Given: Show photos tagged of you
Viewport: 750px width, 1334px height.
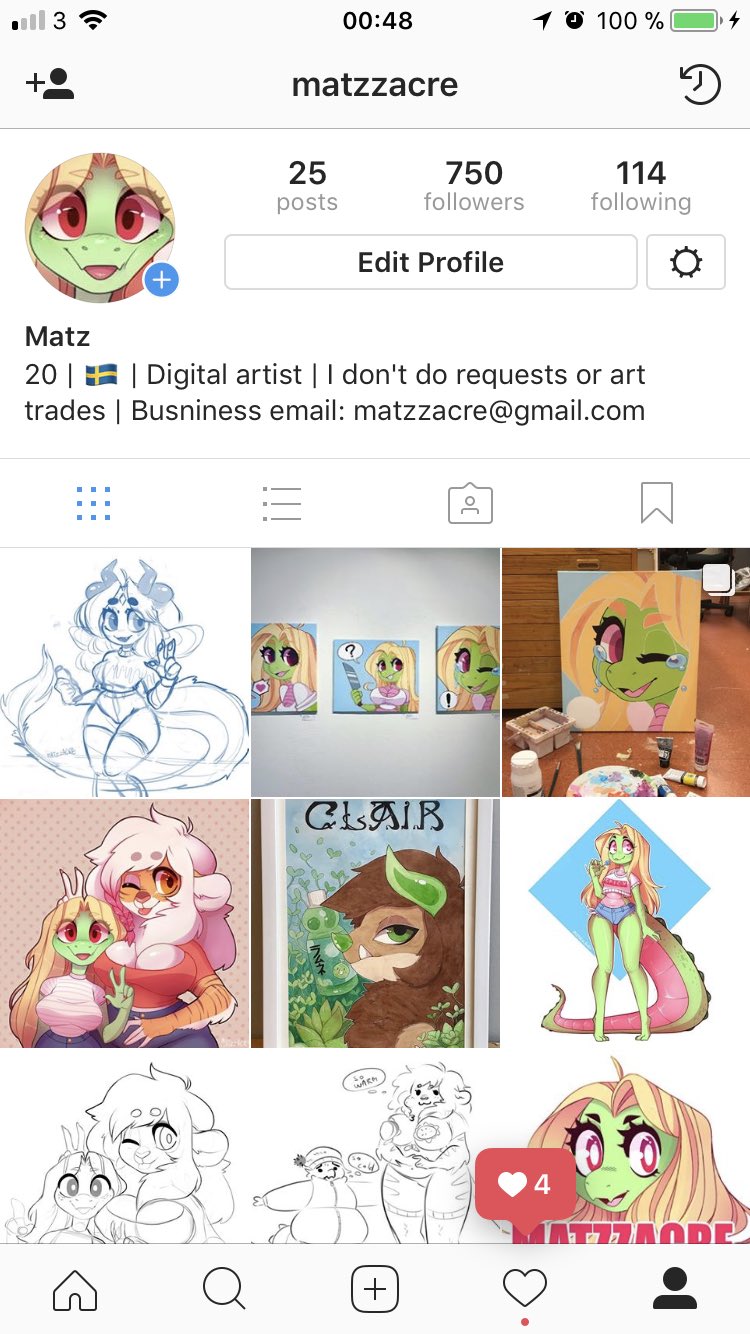Looking at the screenshot, I should coord(469,503).
